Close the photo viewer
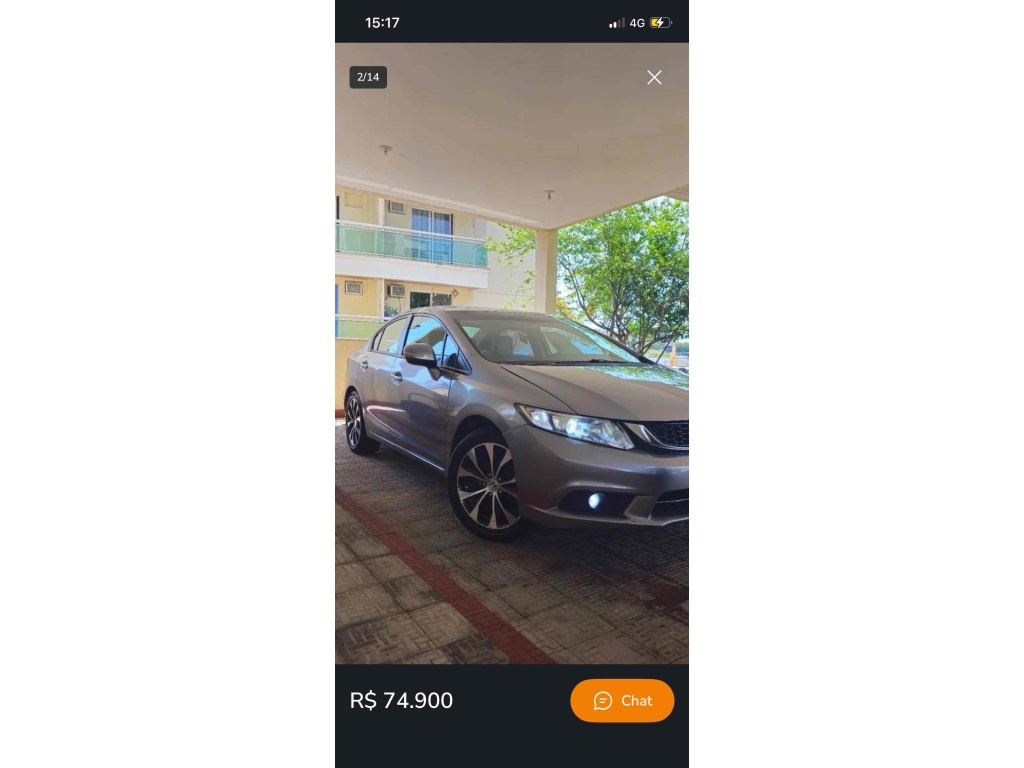The image size is (1024, 768). coord(654,77)
